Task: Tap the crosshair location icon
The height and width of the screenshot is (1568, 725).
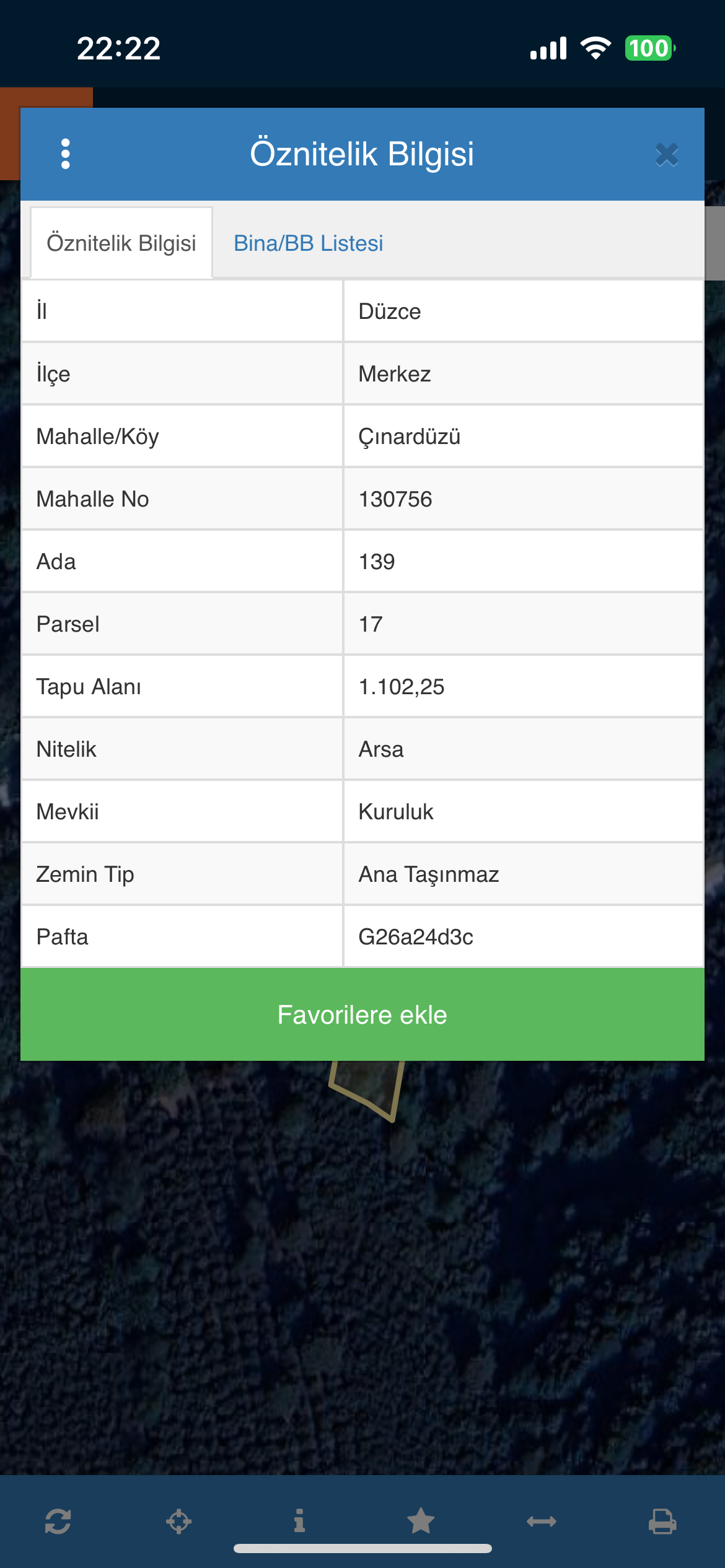Action: point(178,1521)
